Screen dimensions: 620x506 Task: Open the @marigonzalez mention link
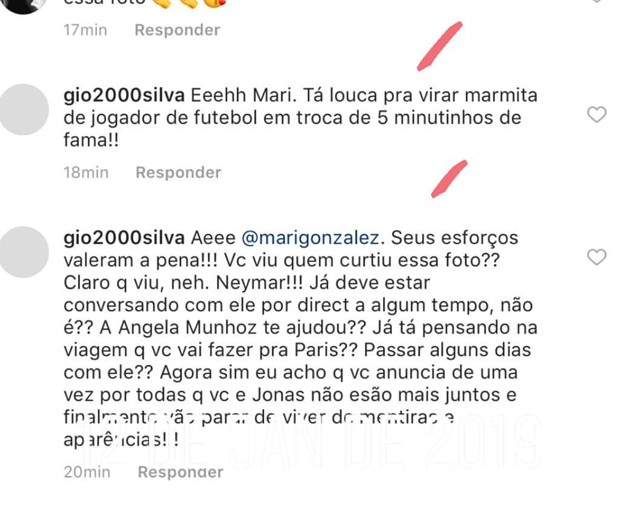[x=310, y=239]
